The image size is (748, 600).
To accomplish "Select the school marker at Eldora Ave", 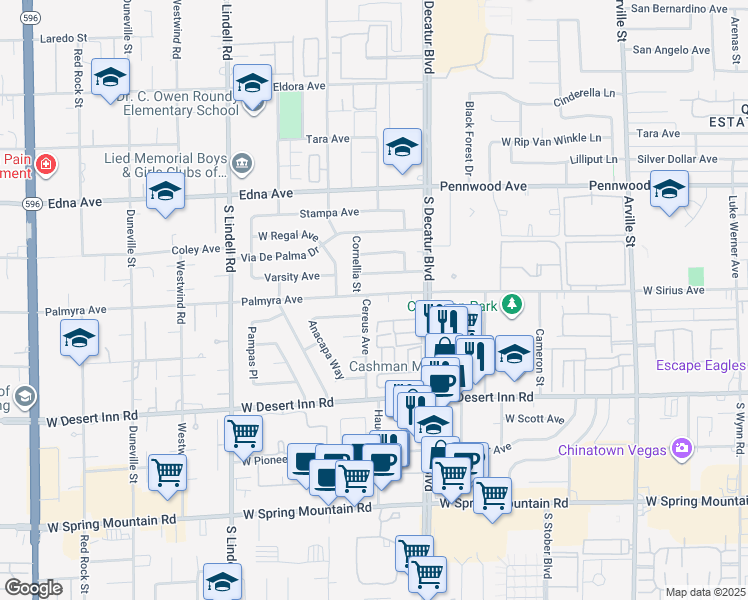I will [x=252, y=86].
